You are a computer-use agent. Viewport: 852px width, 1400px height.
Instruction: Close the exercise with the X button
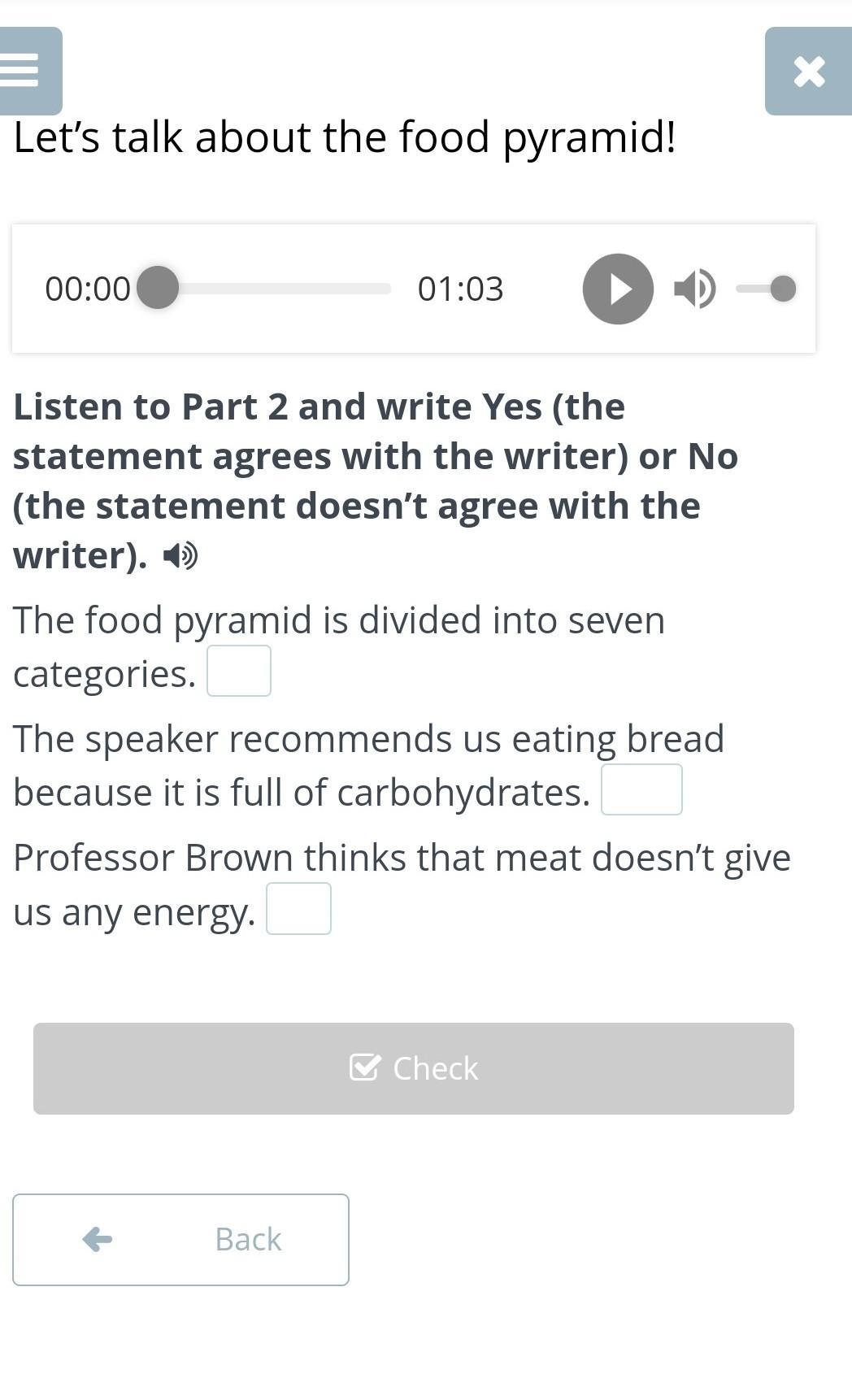pos(808,71)
